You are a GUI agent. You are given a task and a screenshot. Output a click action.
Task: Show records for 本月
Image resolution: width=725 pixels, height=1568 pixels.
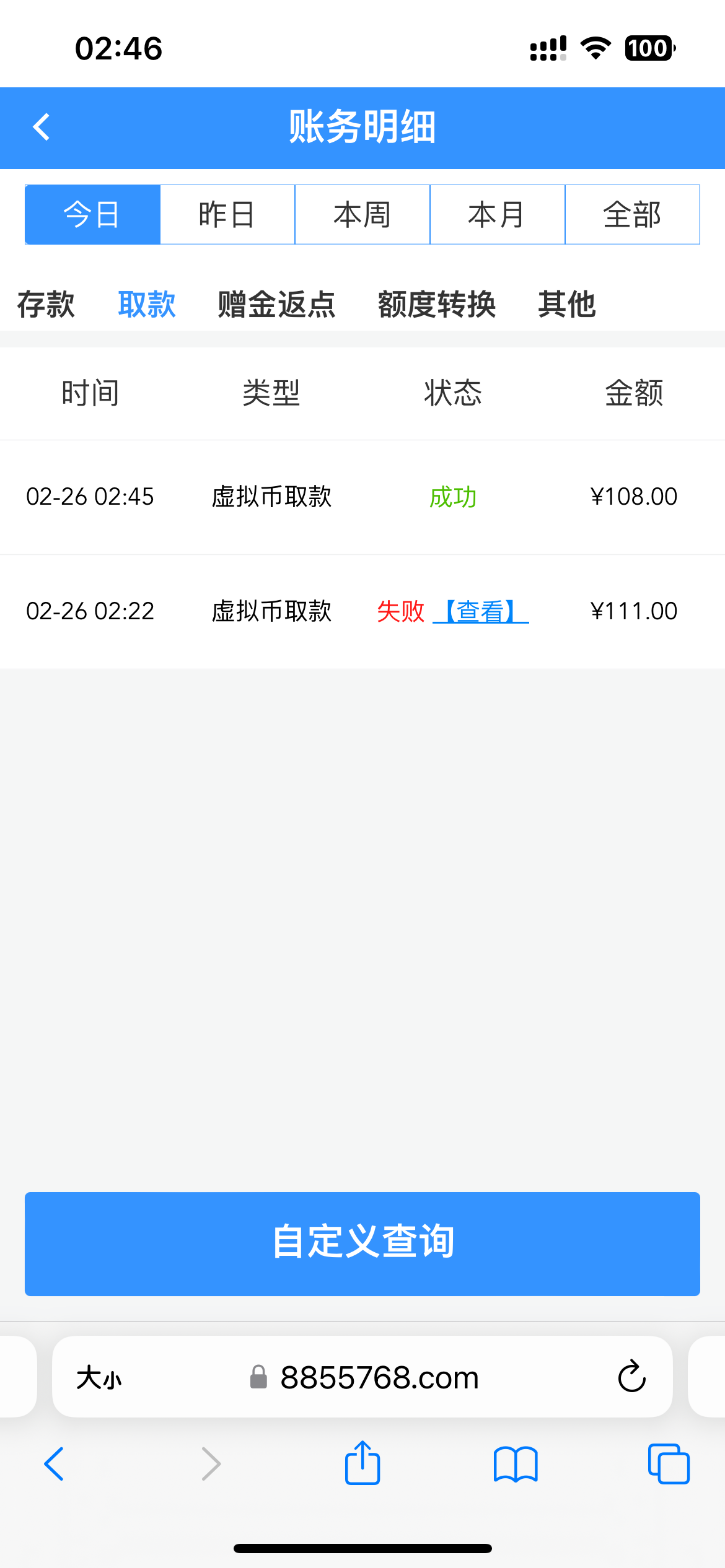pos(497,215)
